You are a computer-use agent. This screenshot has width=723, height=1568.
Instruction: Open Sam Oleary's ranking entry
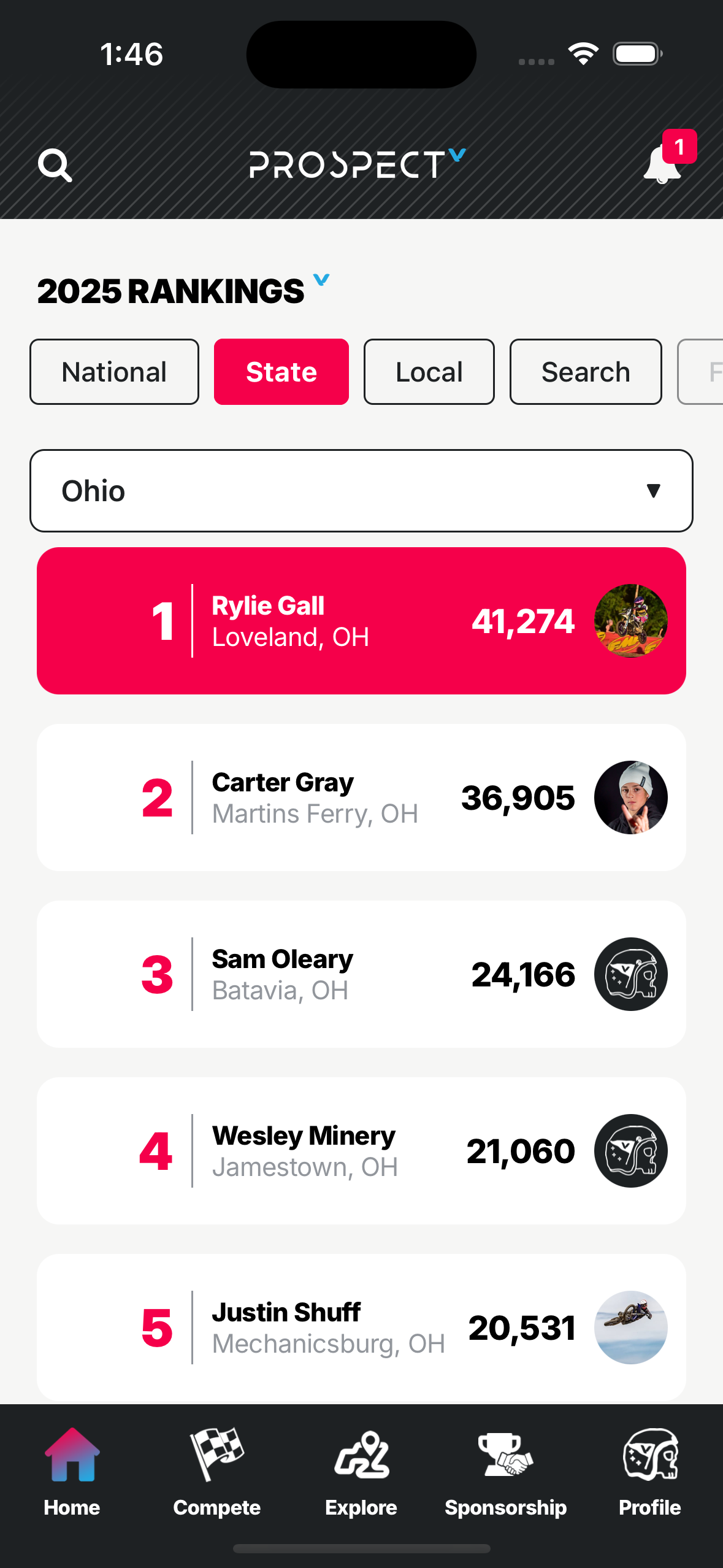click(361, 974)
